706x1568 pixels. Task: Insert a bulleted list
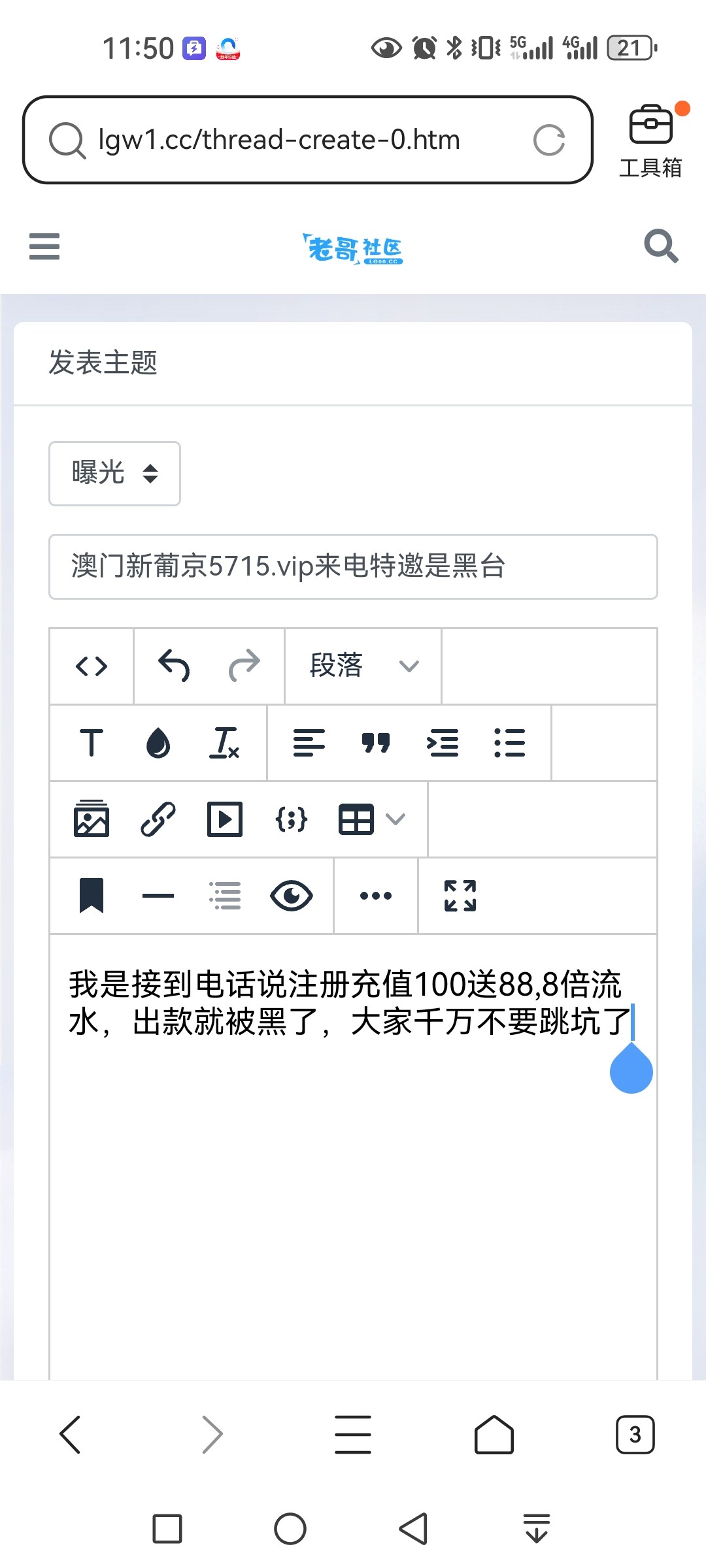coord(509,743)
